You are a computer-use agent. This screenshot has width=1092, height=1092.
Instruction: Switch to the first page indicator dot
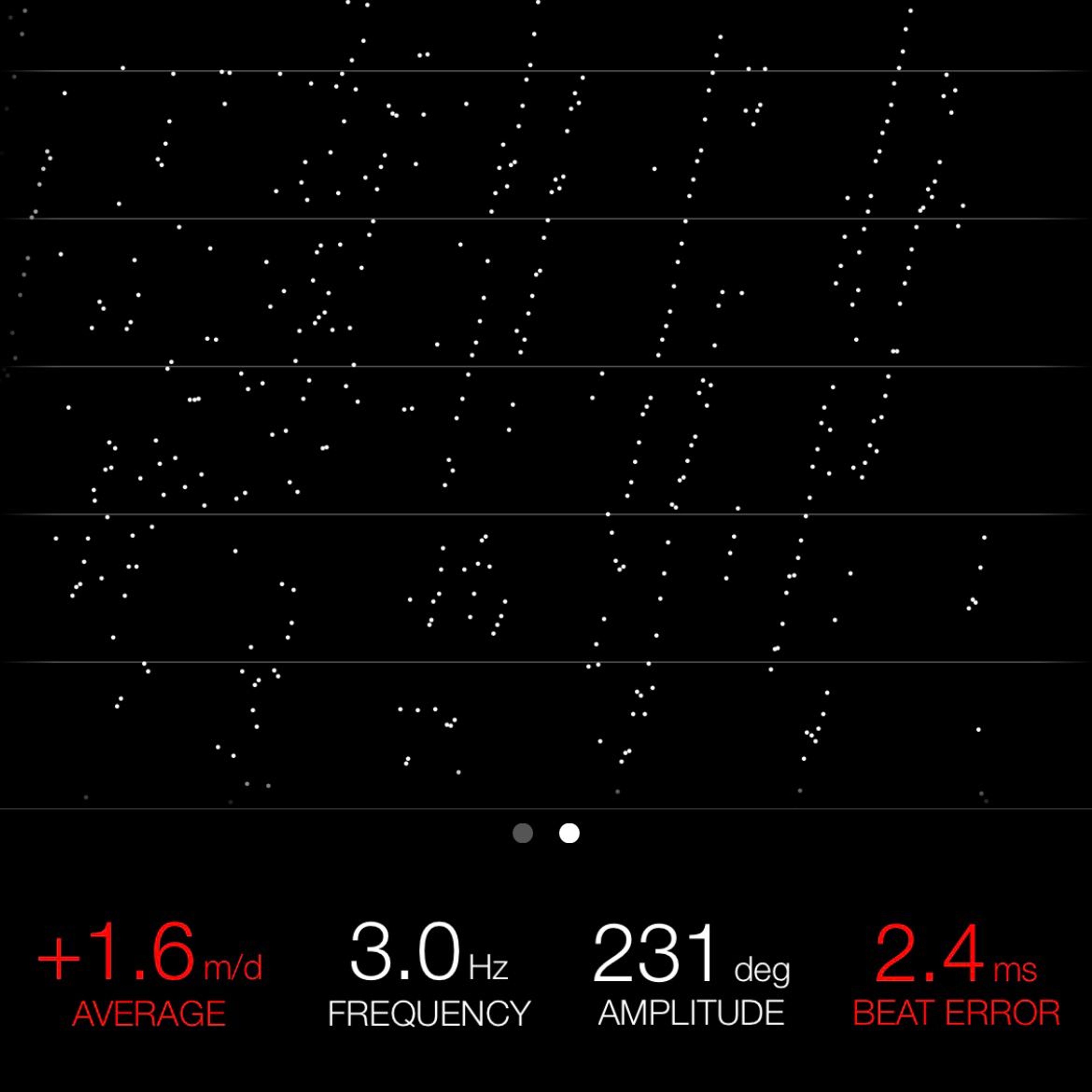point(522,833)
